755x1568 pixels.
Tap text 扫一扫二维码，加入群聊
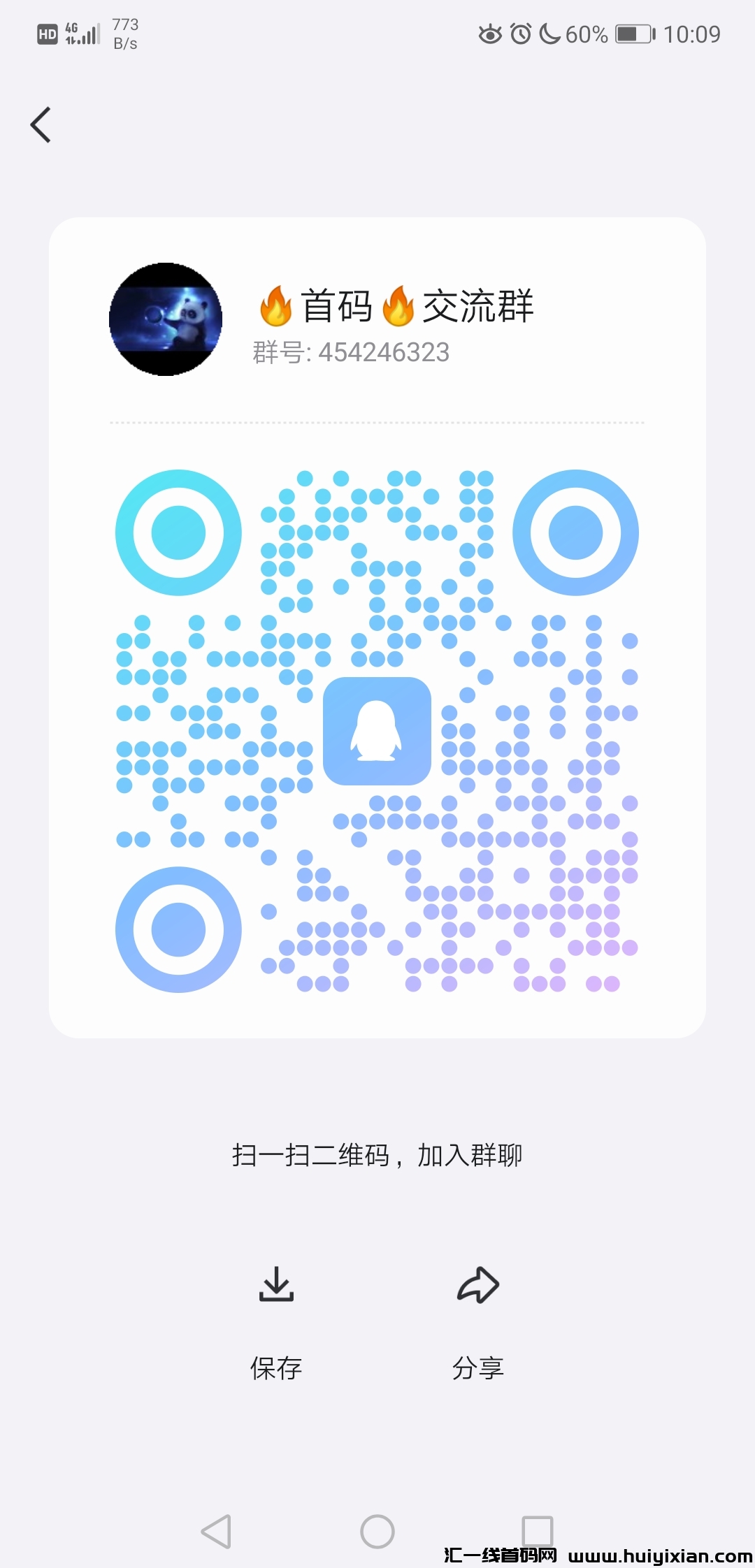[377, 1154]
